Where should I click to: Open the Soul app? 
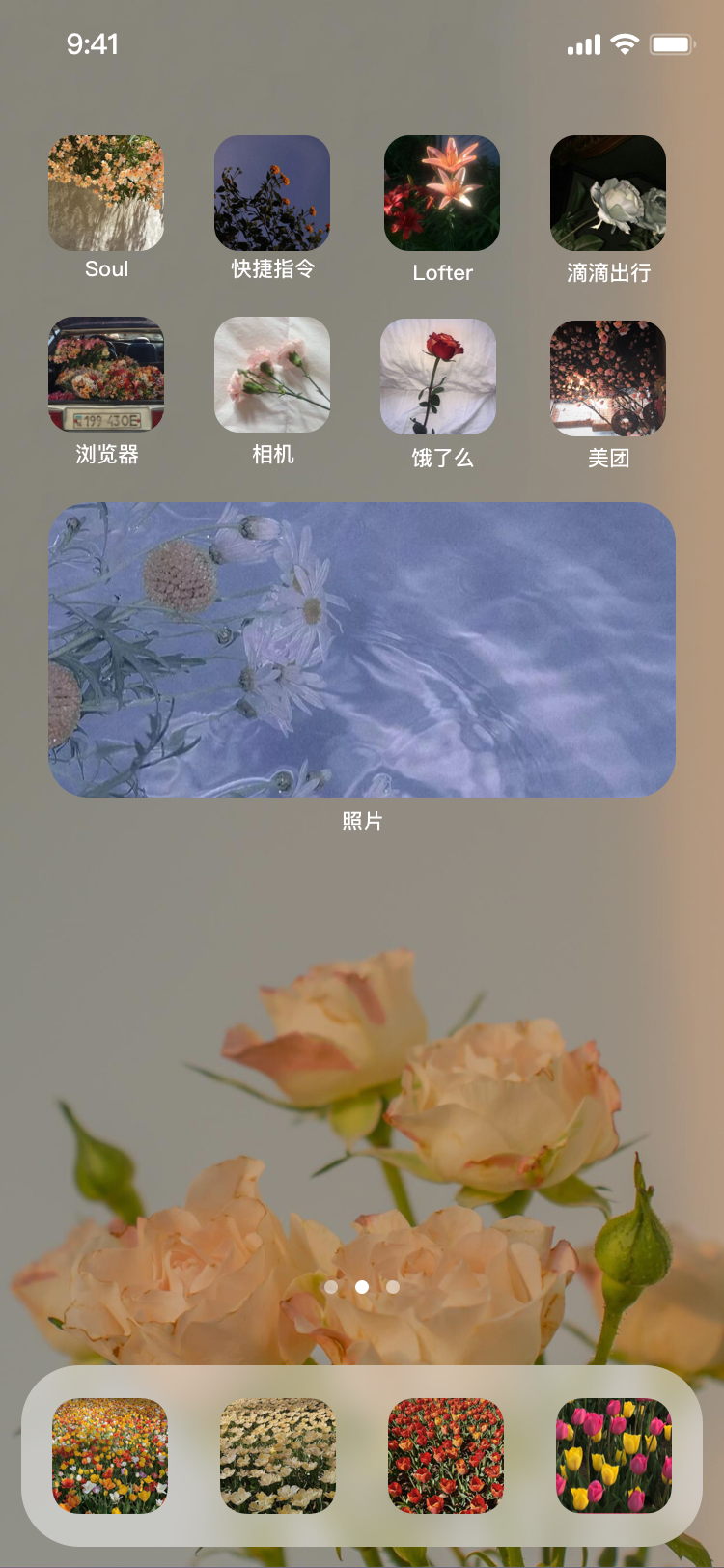pos(106,193)
